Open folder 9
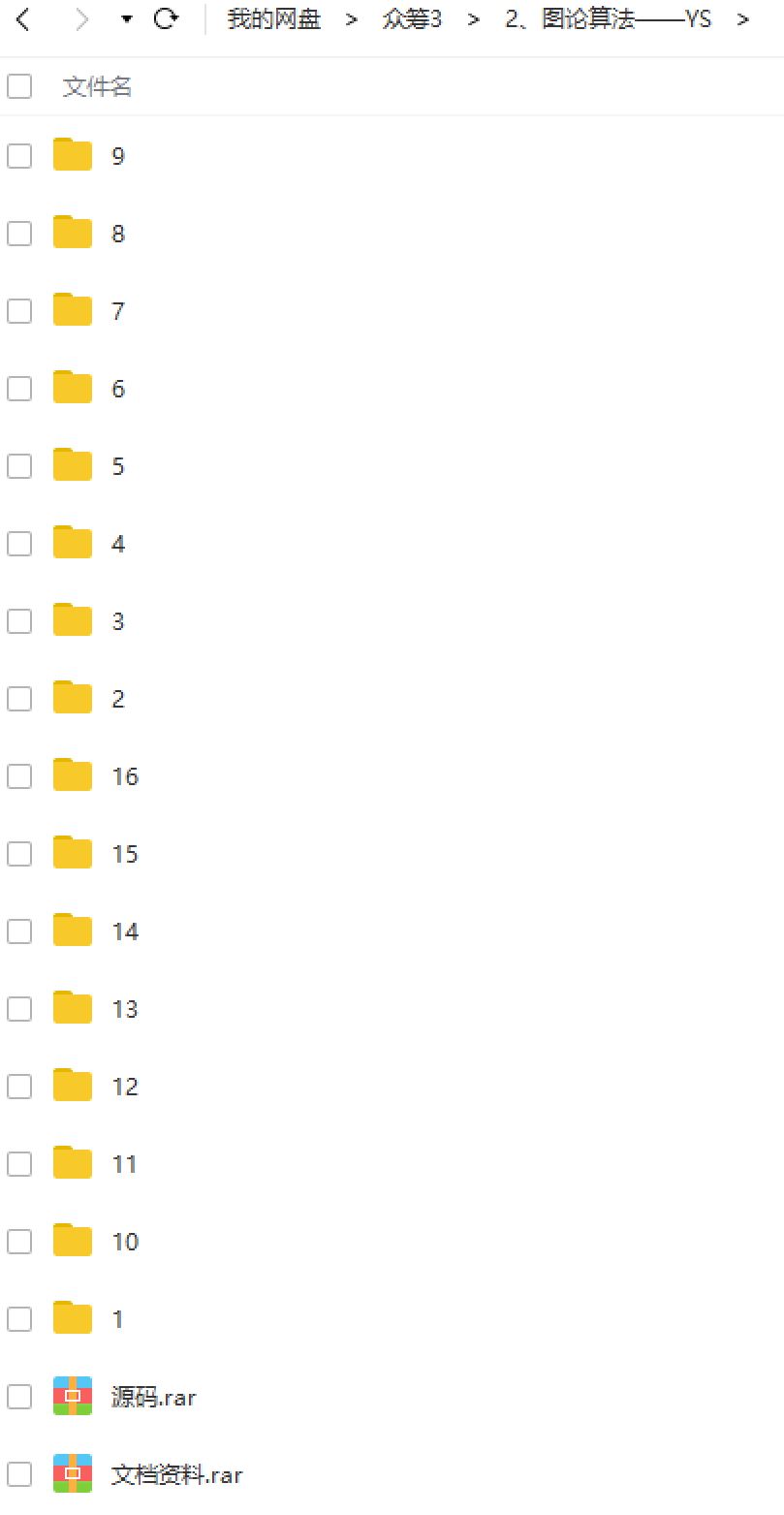The image size is (784, 1515). [x=118, y=156]
